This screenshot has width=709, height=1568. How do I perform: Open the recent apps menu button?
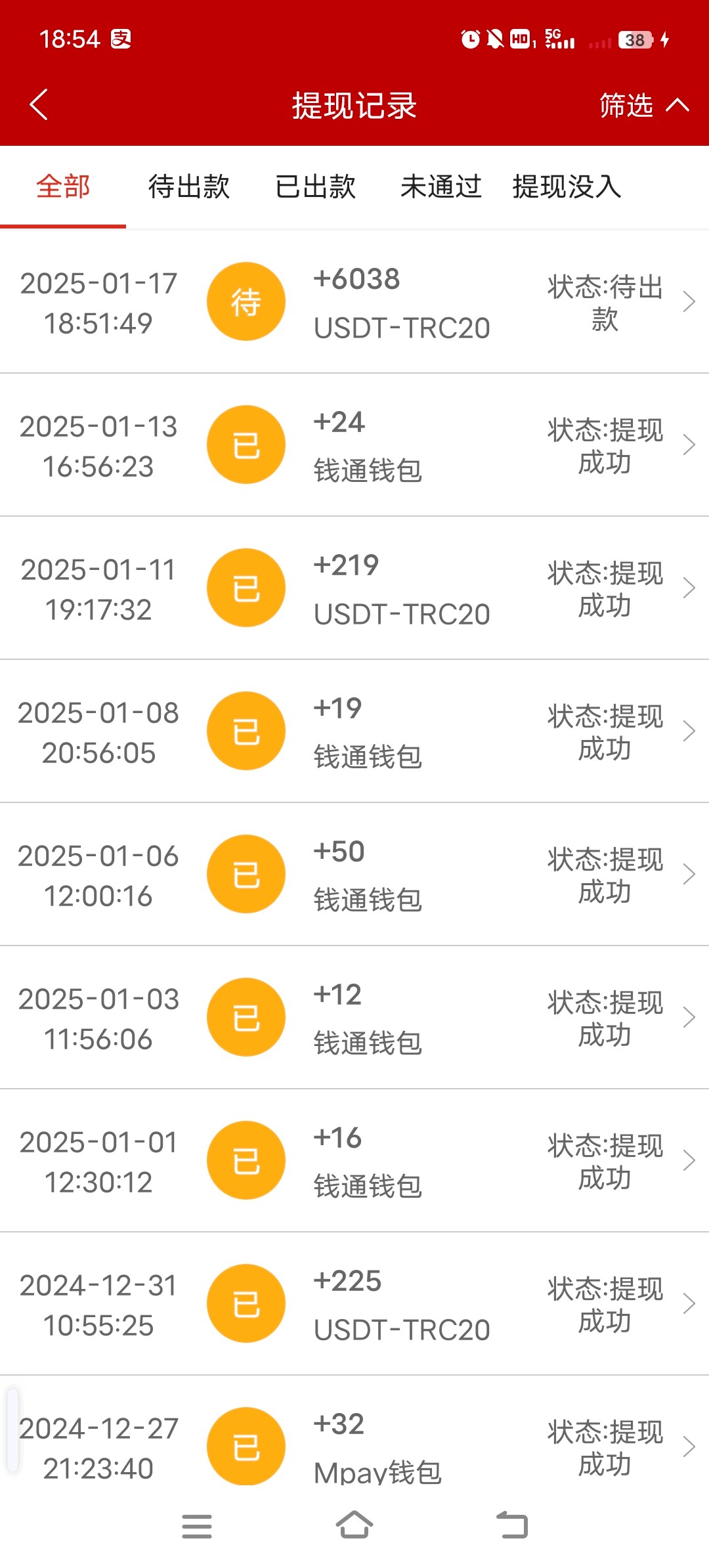197,1526
